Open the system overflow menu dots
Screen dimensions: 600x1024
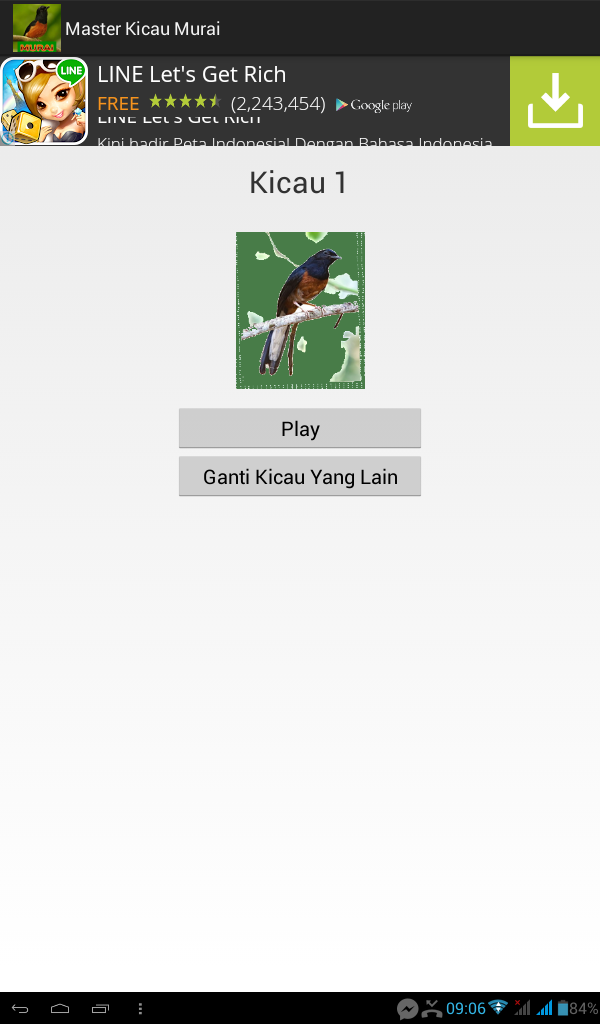tap(140, 1008)
